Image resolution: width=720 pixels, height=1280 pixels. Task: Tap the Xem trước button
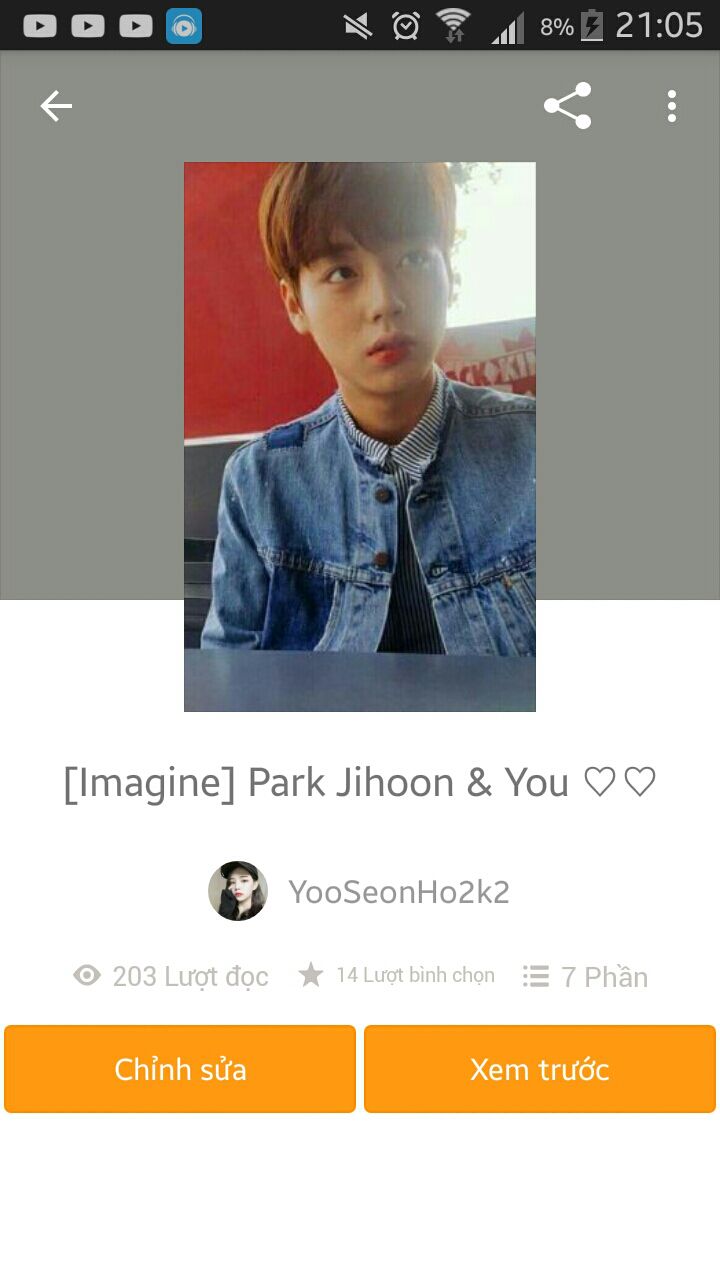pyautogui.click(x=540, y=1069)
